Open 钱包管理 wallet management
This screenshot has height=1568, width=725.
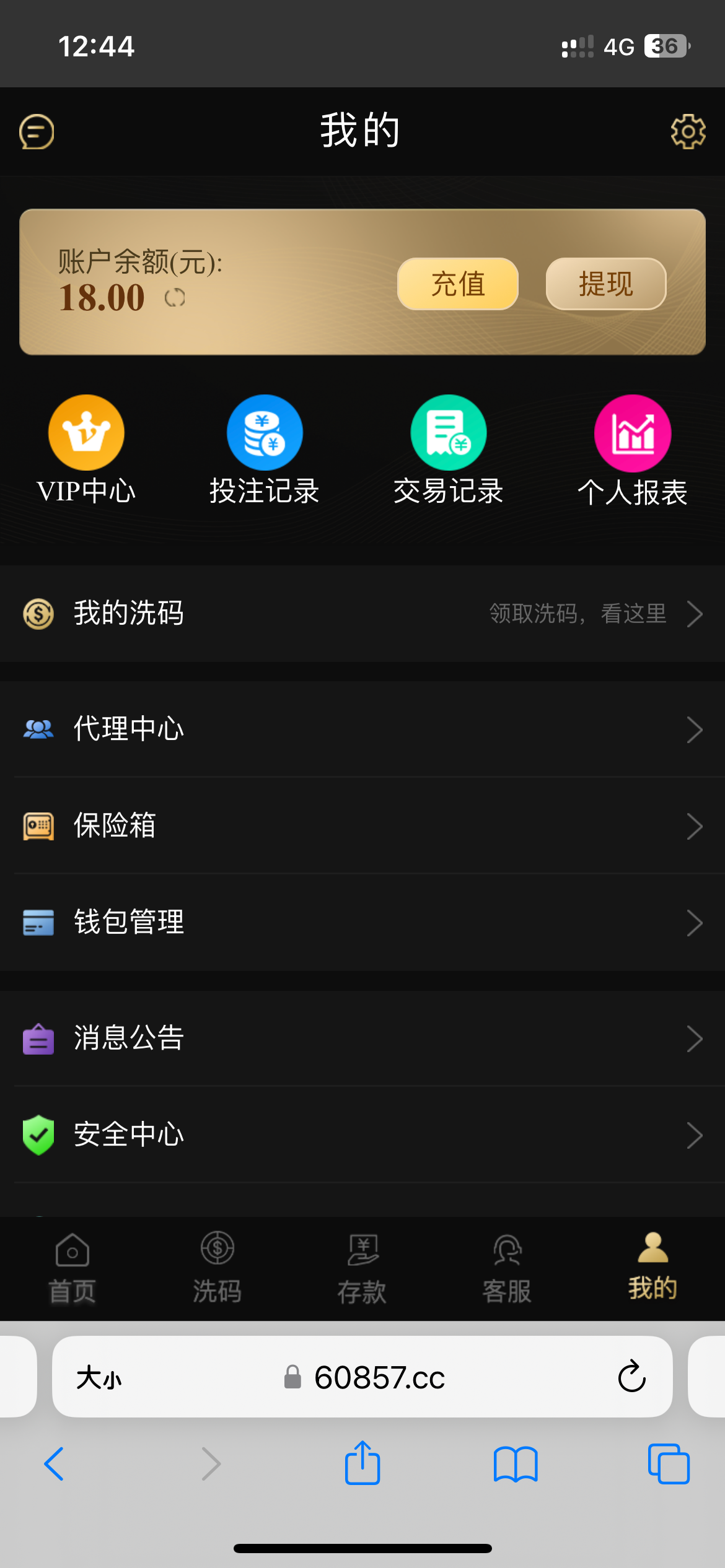pyautogui.click(x=362, y=922)
